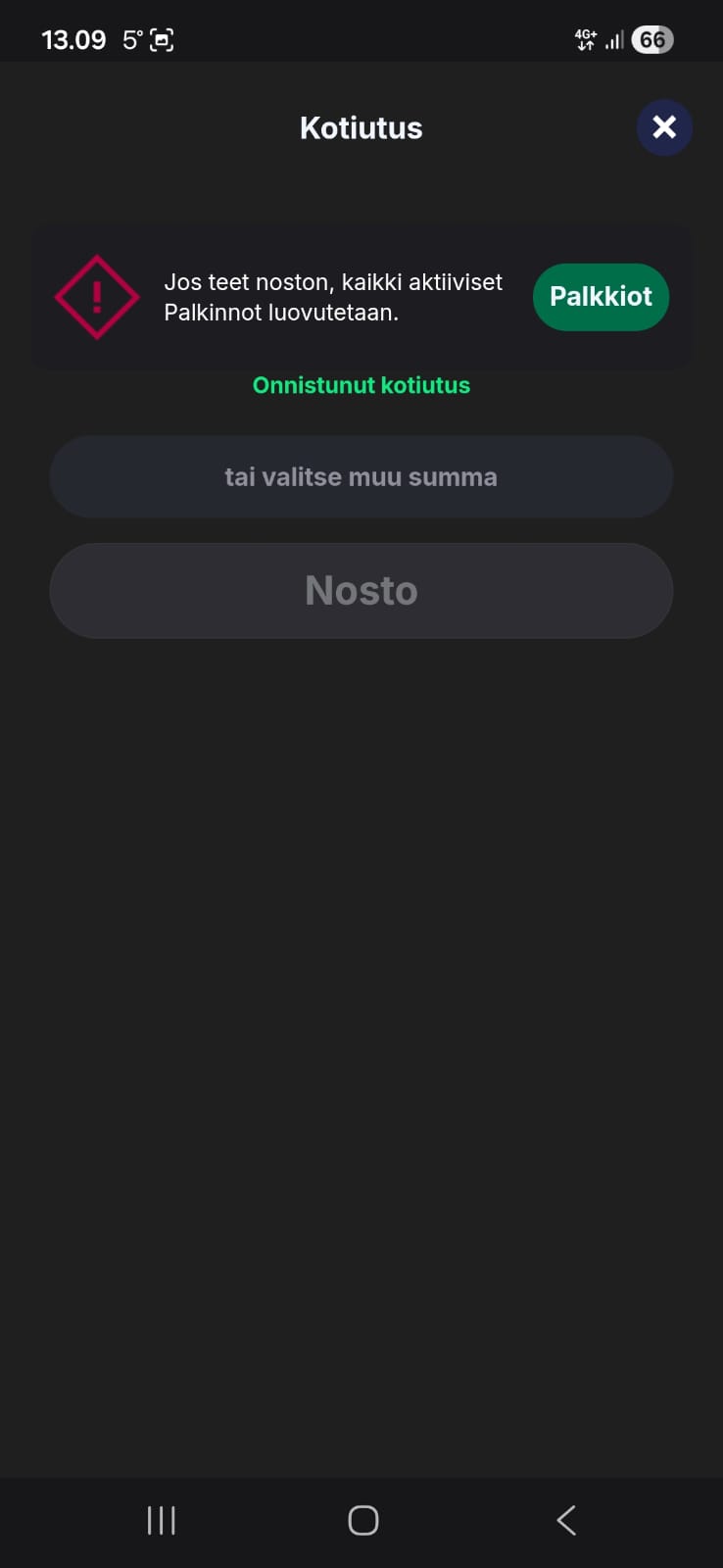The width and height of the screenshot is (723, 1568).
Task: Dismiss the Kotiutus screen with the X
Action: (x=664, y=127)
